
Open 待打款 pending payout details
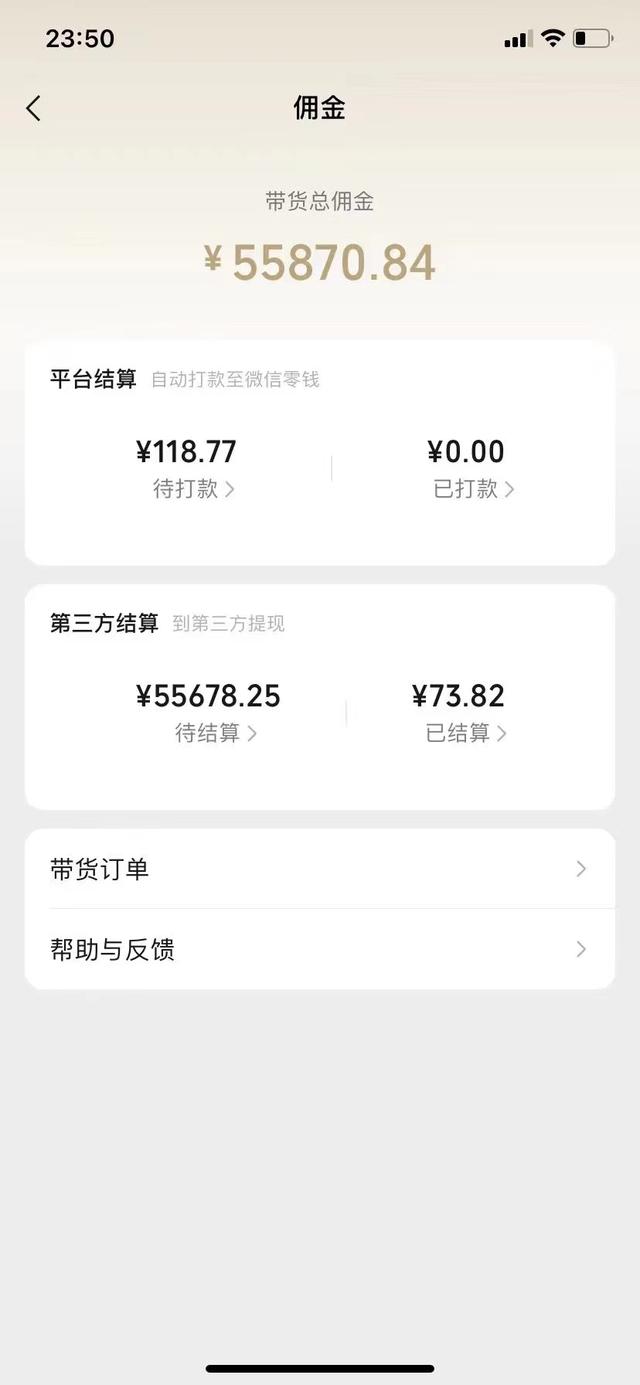point(193,489)
